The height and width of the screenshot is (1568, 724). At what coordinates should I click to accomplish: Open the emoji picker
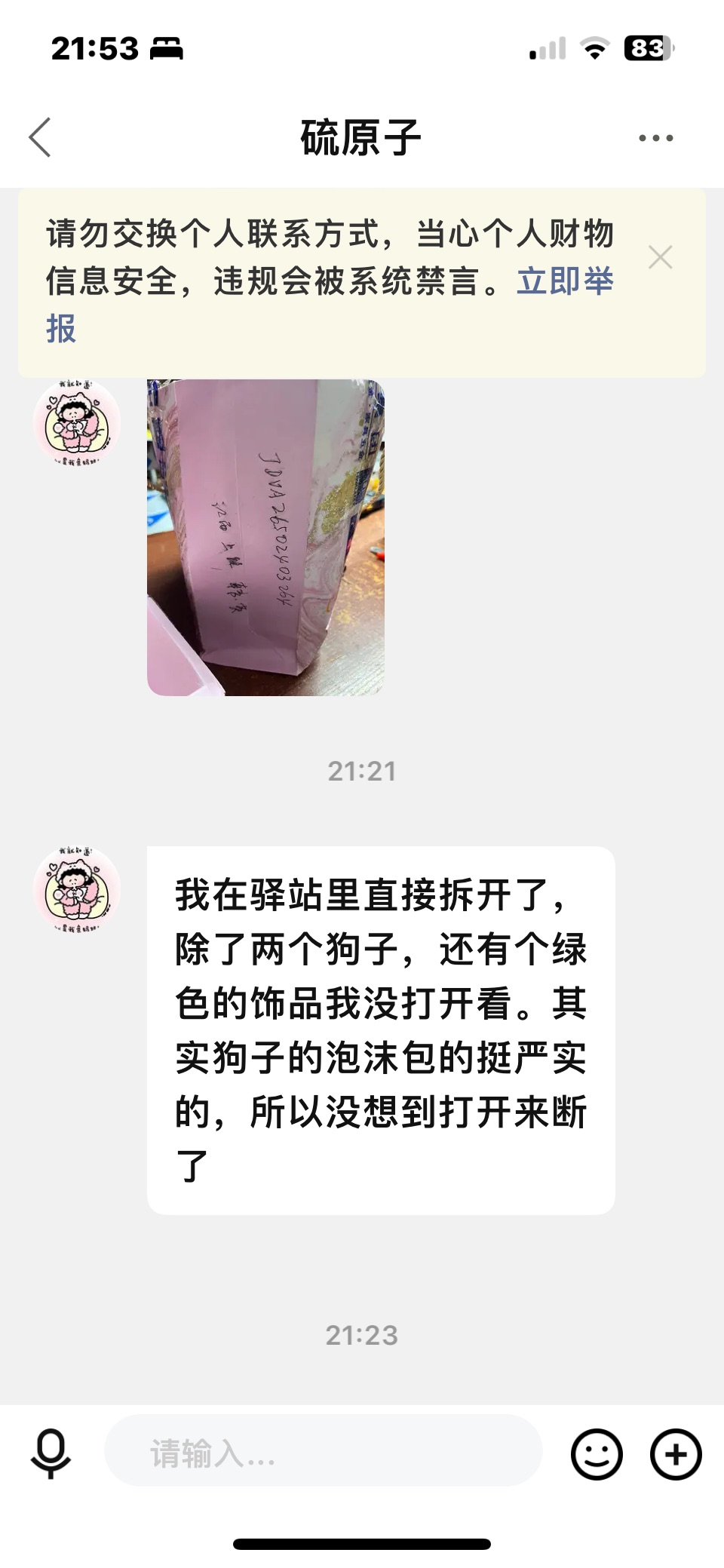pyautogui.click(x=597, y=1453)
